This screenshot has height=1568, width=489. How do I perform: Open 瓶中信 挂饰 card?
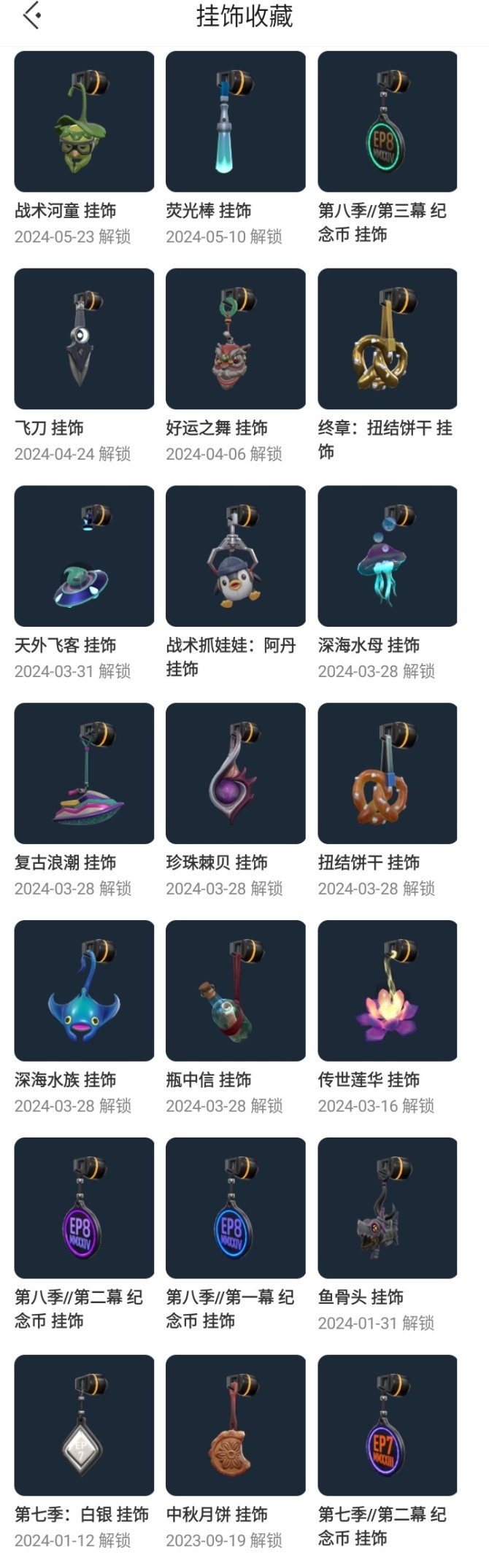235,991
